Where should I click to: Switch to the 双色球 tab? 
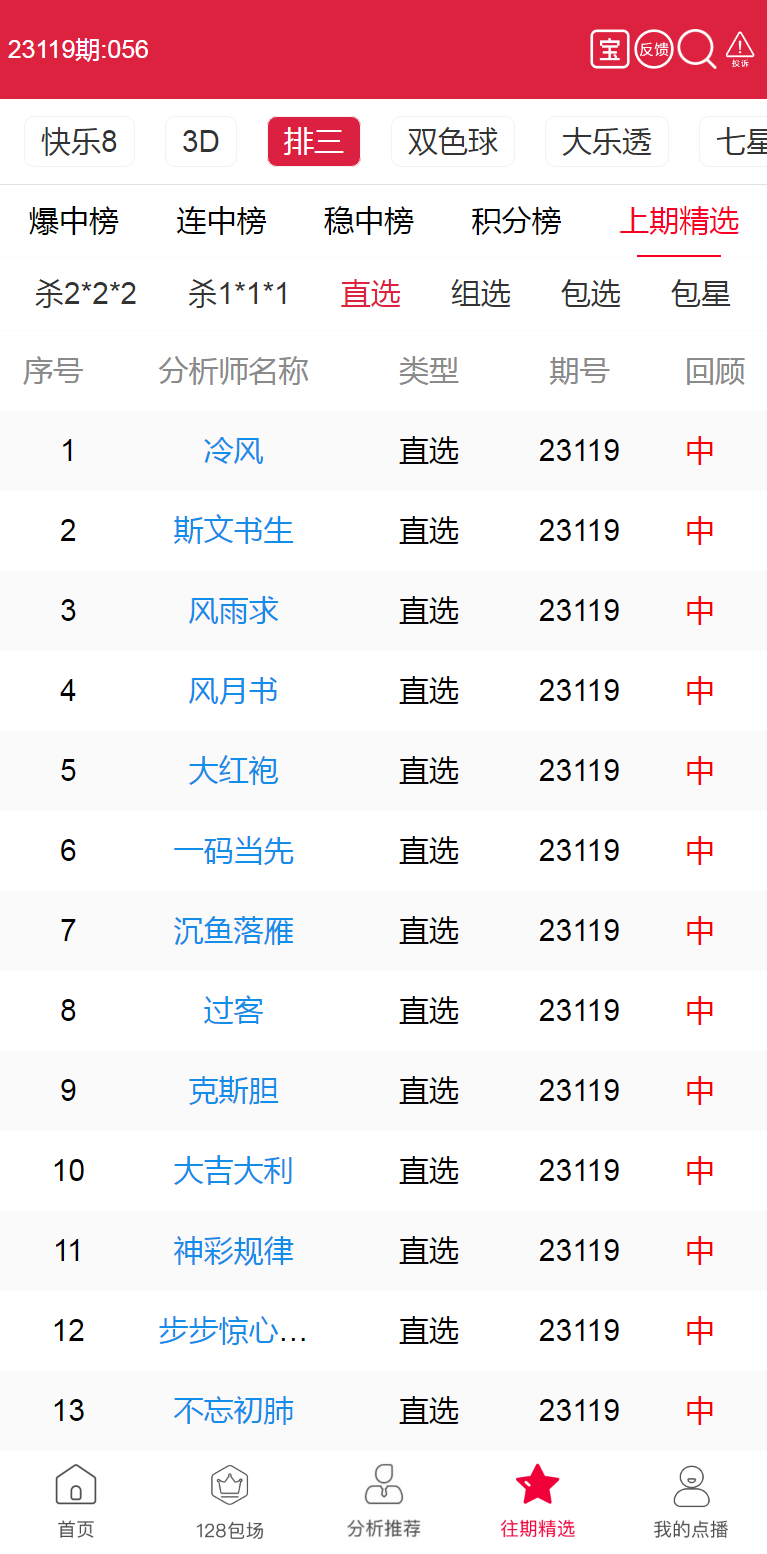click(x=452, y=142)
